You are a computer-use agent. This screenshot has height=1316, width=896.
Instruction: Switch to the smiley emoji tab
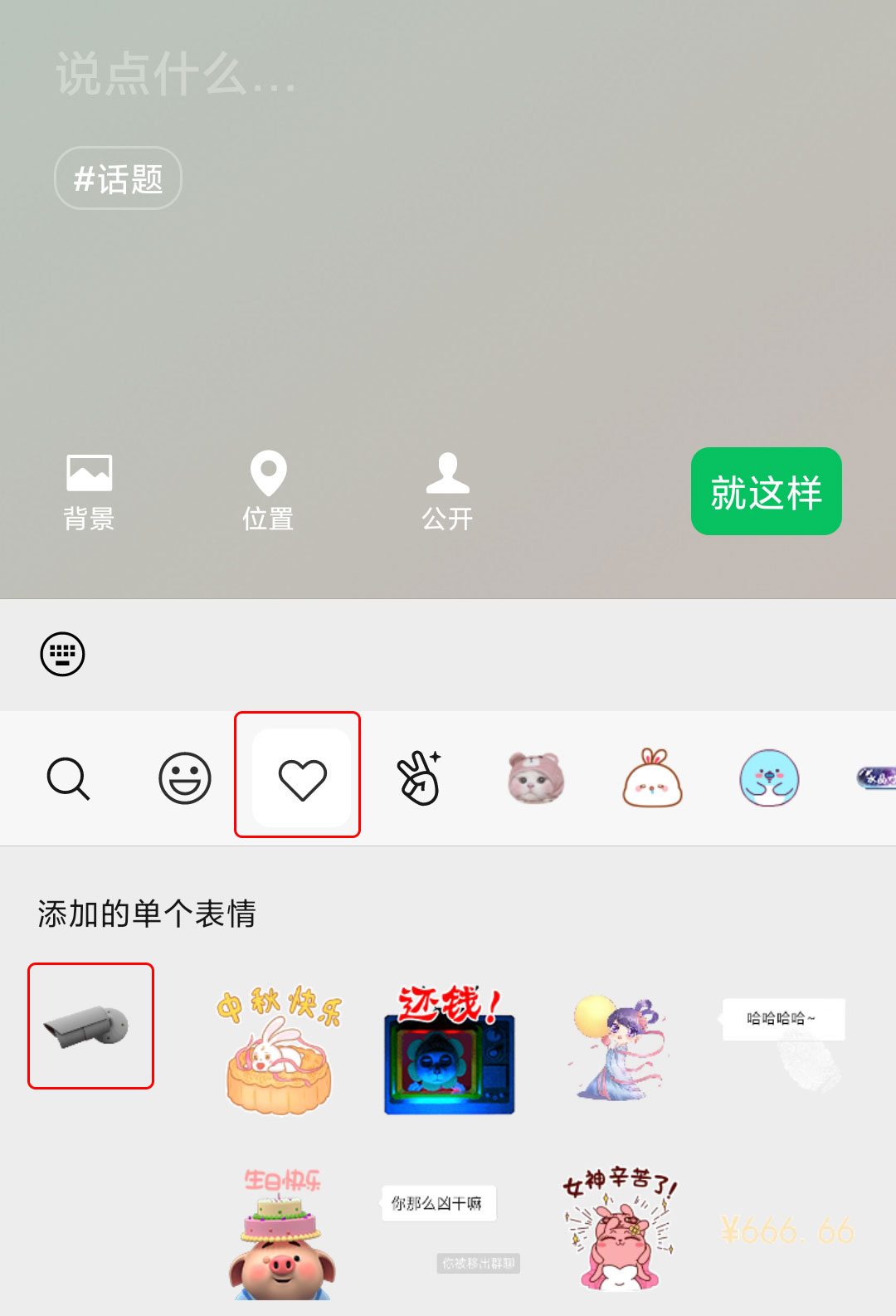tap(183, 778)
